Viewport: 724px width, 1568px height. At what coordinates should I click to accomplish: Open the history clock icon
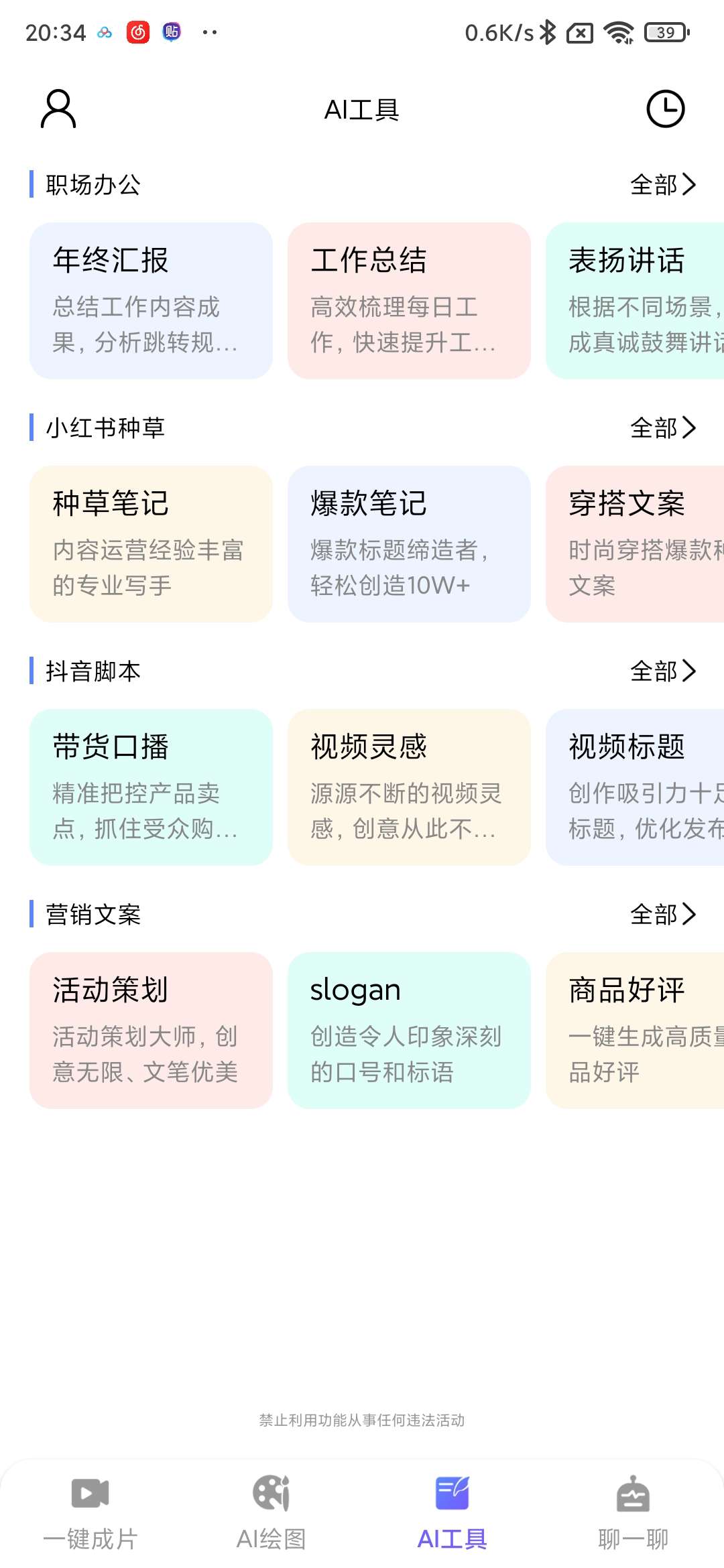pyautogui.click(x=665, y=109)
